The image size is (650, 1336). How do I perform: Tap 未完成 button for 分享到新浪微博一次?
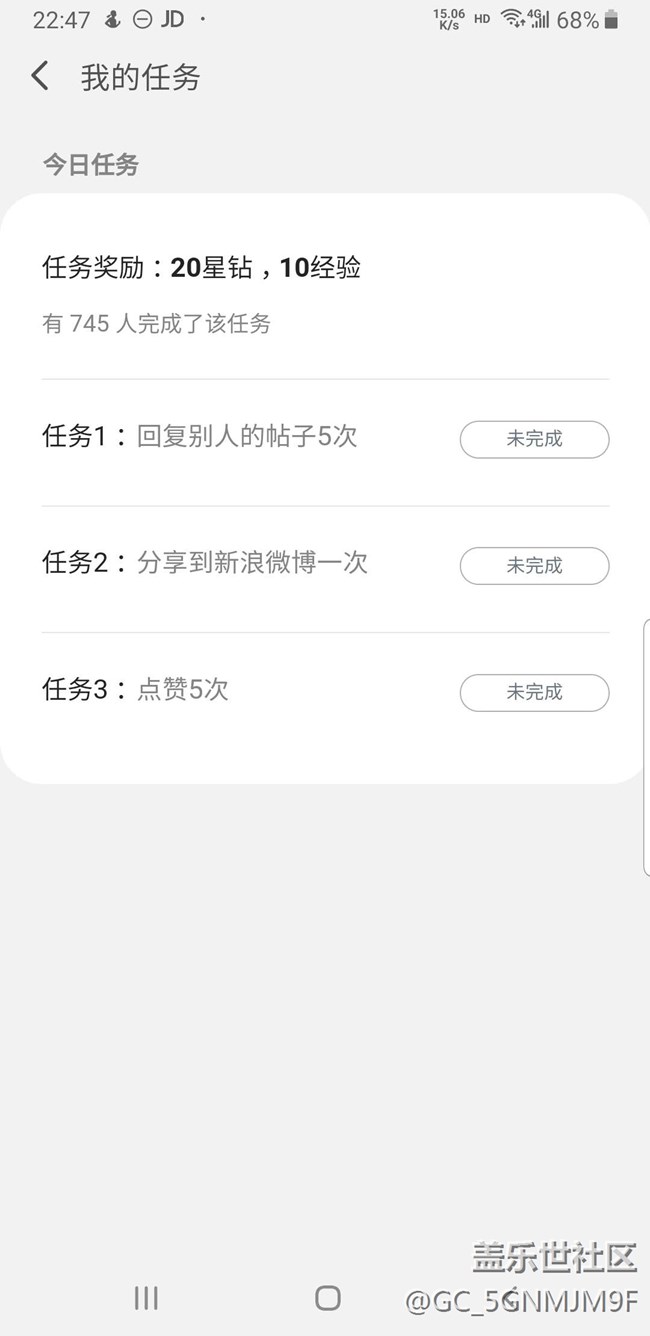point(534,566)
